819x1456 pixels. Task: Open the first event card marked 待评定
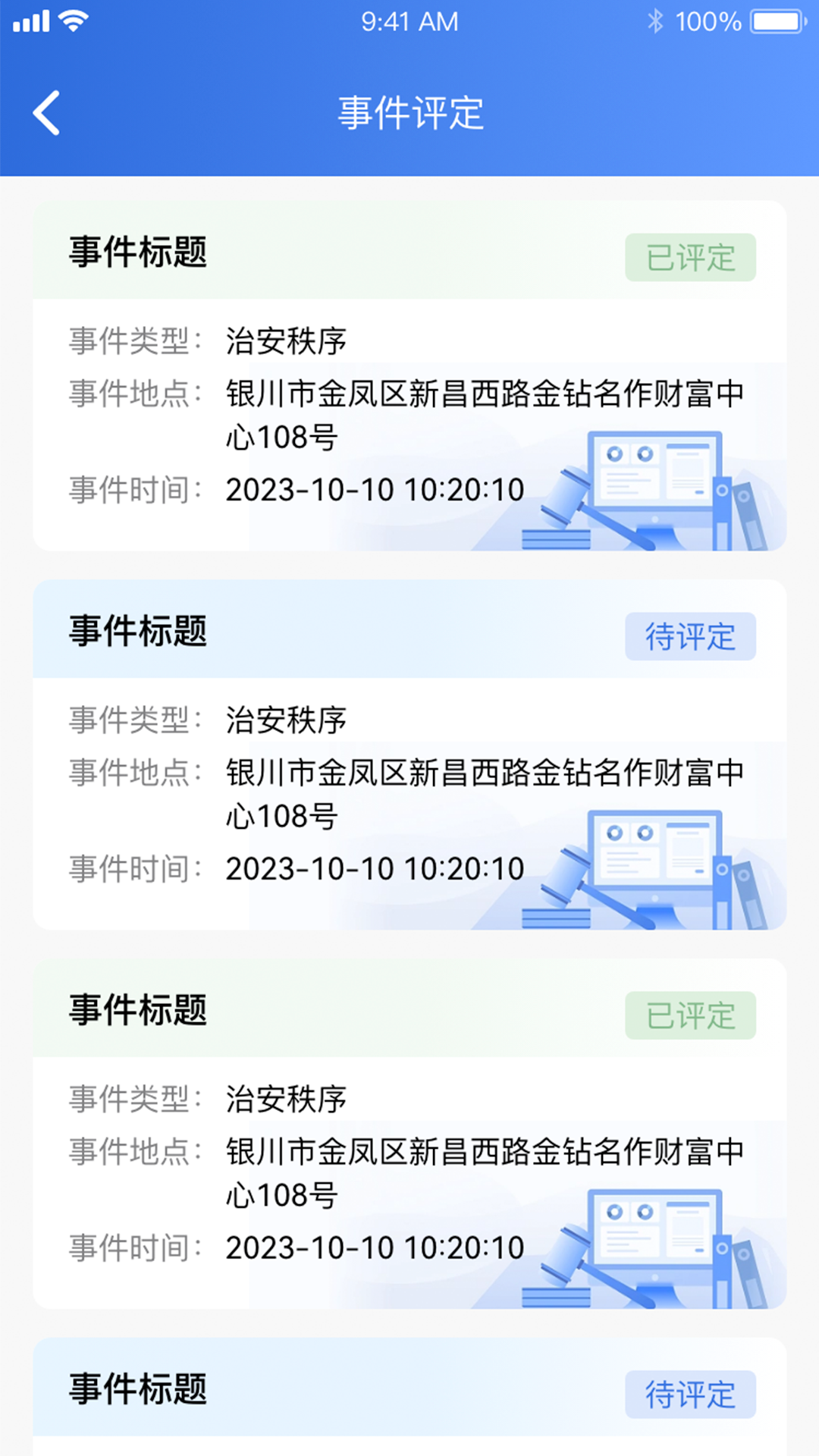pos(409,755)
